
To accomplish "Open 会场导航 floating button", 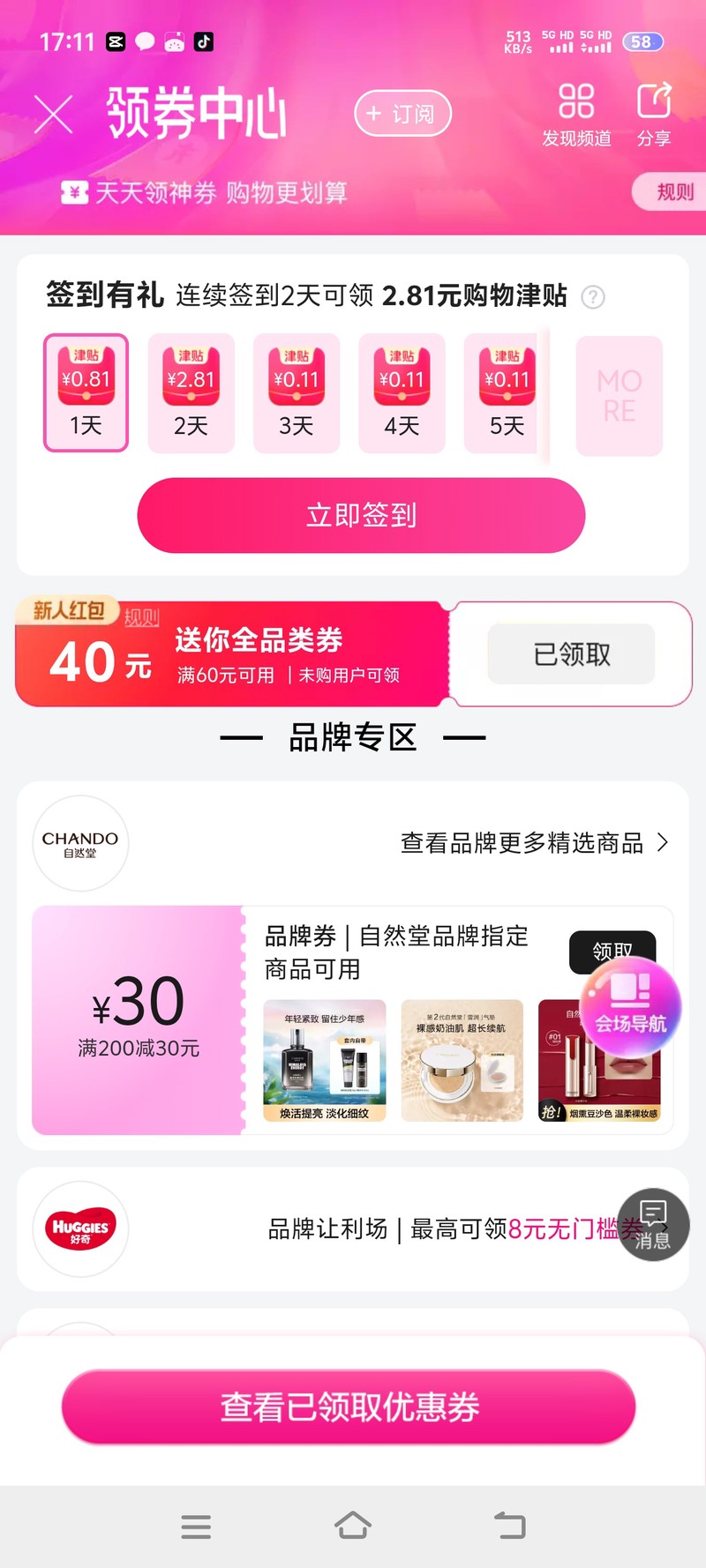I will 630,1007.
